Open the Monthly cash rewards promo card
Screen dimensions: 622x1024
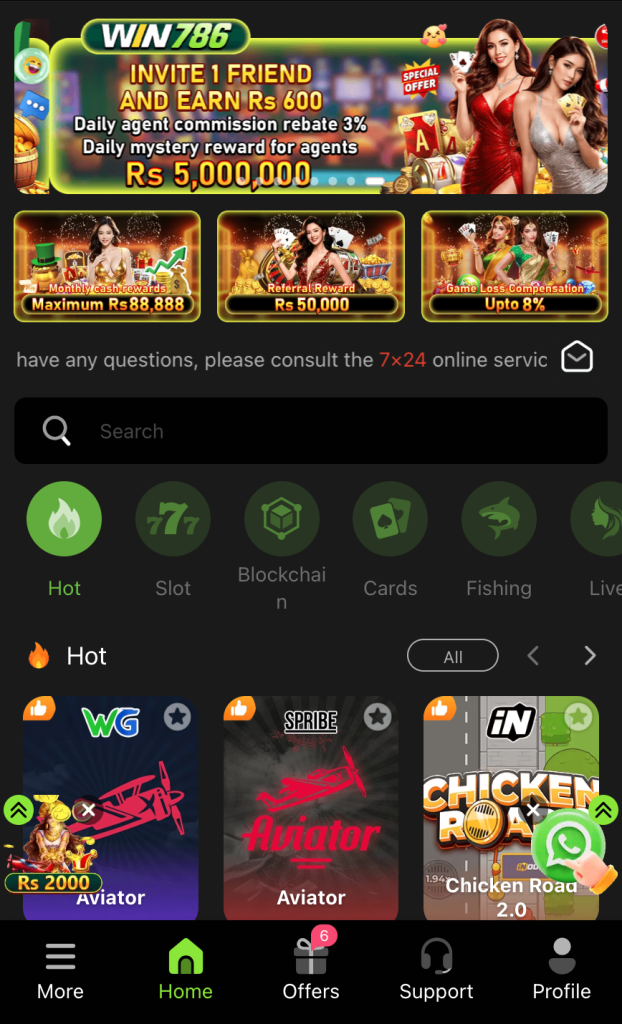[x=107, y=266]
